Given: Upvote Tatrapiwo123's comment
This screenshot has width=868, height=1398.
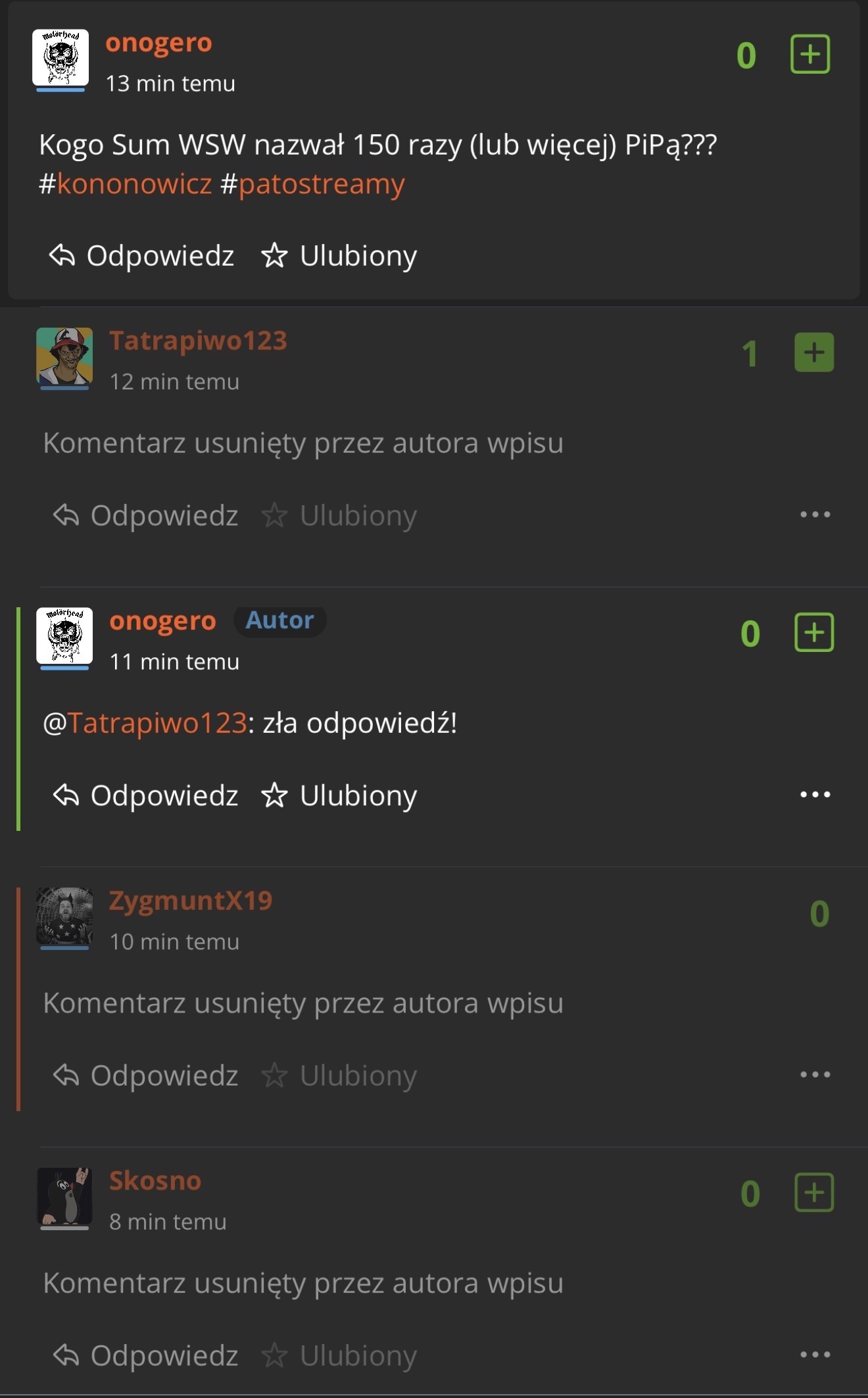Looking at the screenshot, I should (x=813, y=353).
